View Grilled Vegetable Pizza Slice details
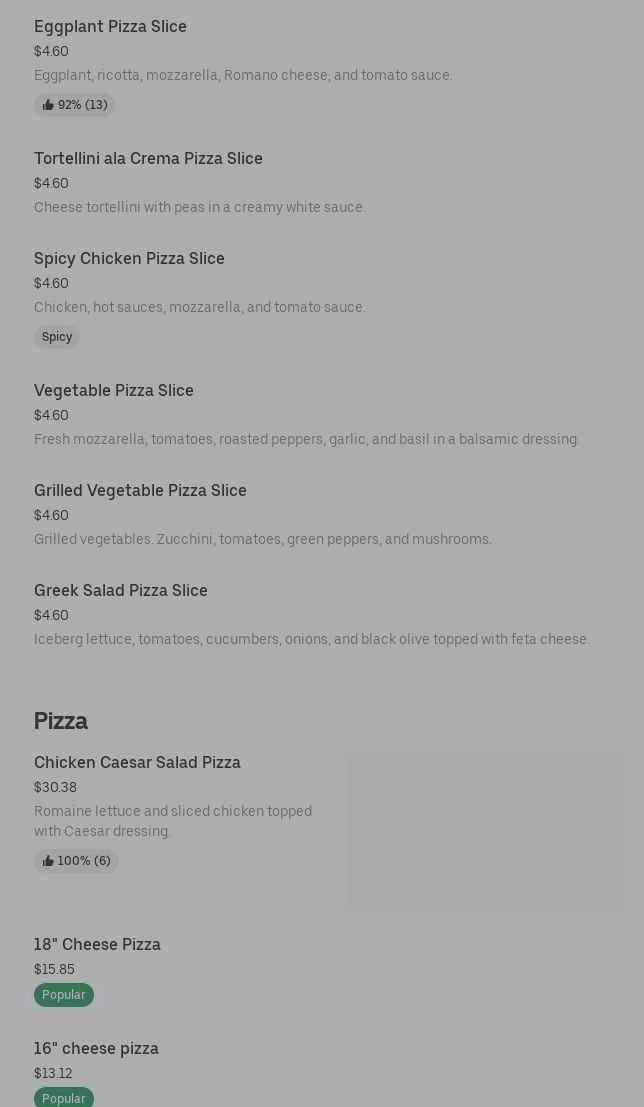Viewport: 644px width, 1107px height. [140, 491]
